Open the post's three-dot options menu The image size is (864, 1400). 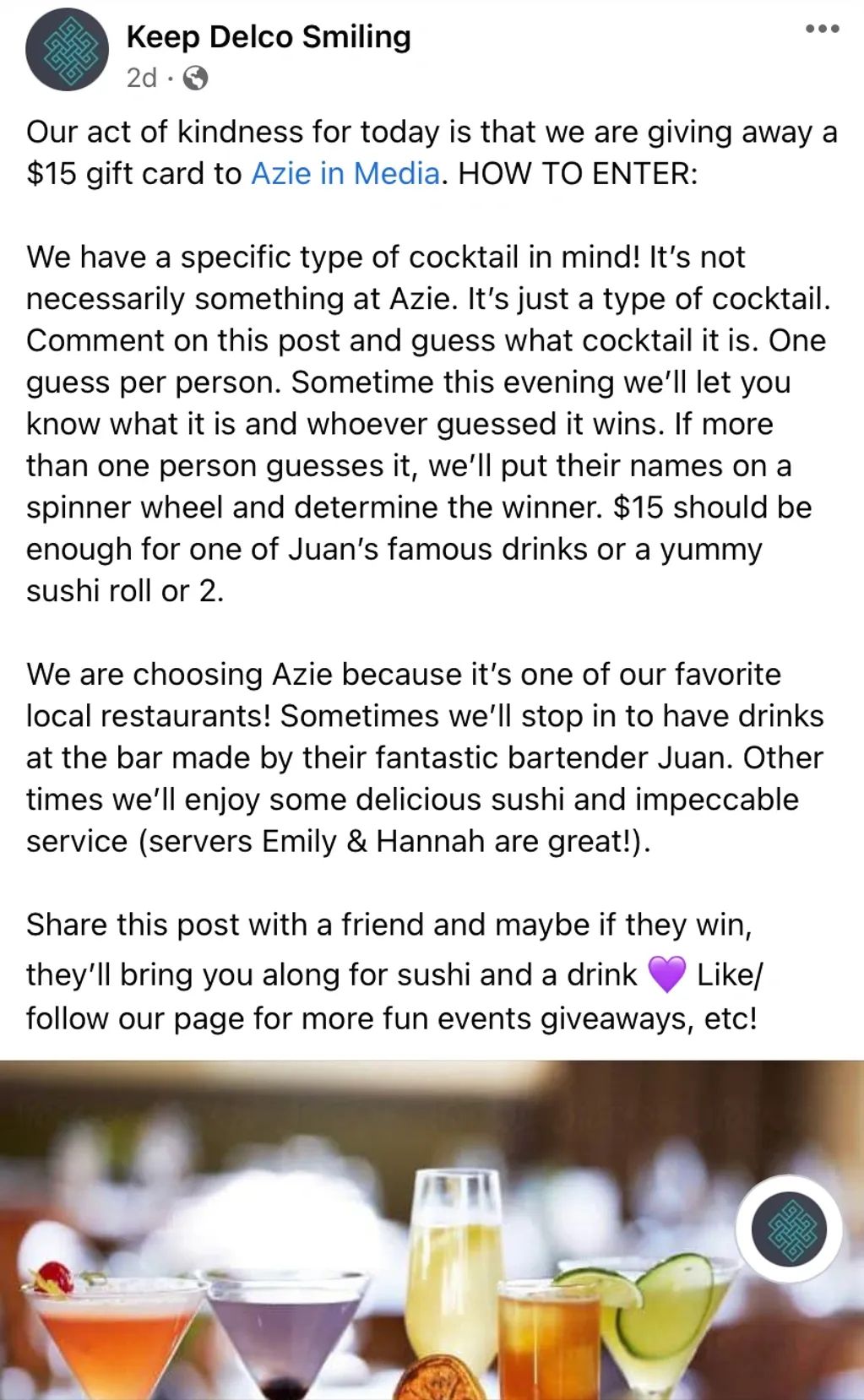822,29
